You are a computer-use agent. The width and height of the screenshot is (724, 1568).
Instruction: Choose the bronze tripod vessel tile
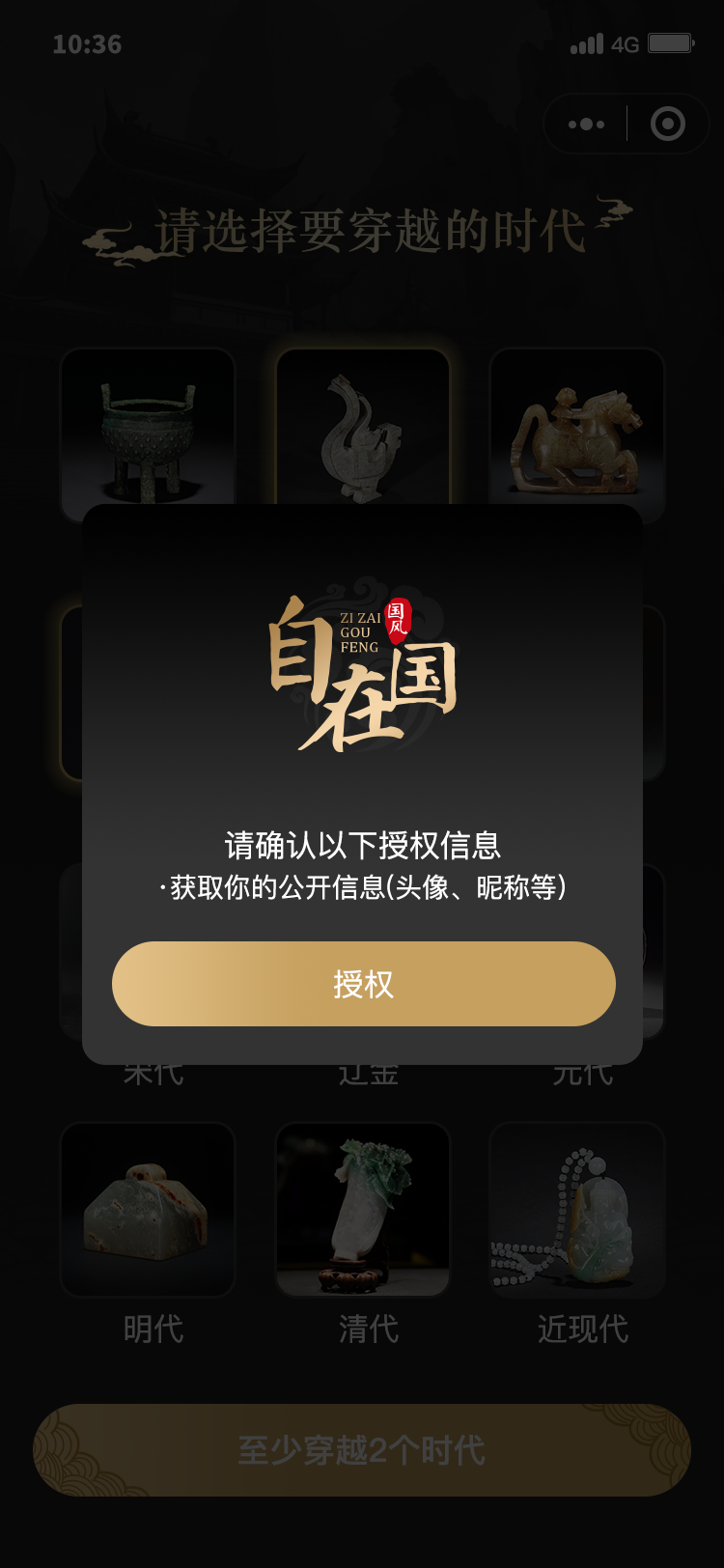[148, 430]
